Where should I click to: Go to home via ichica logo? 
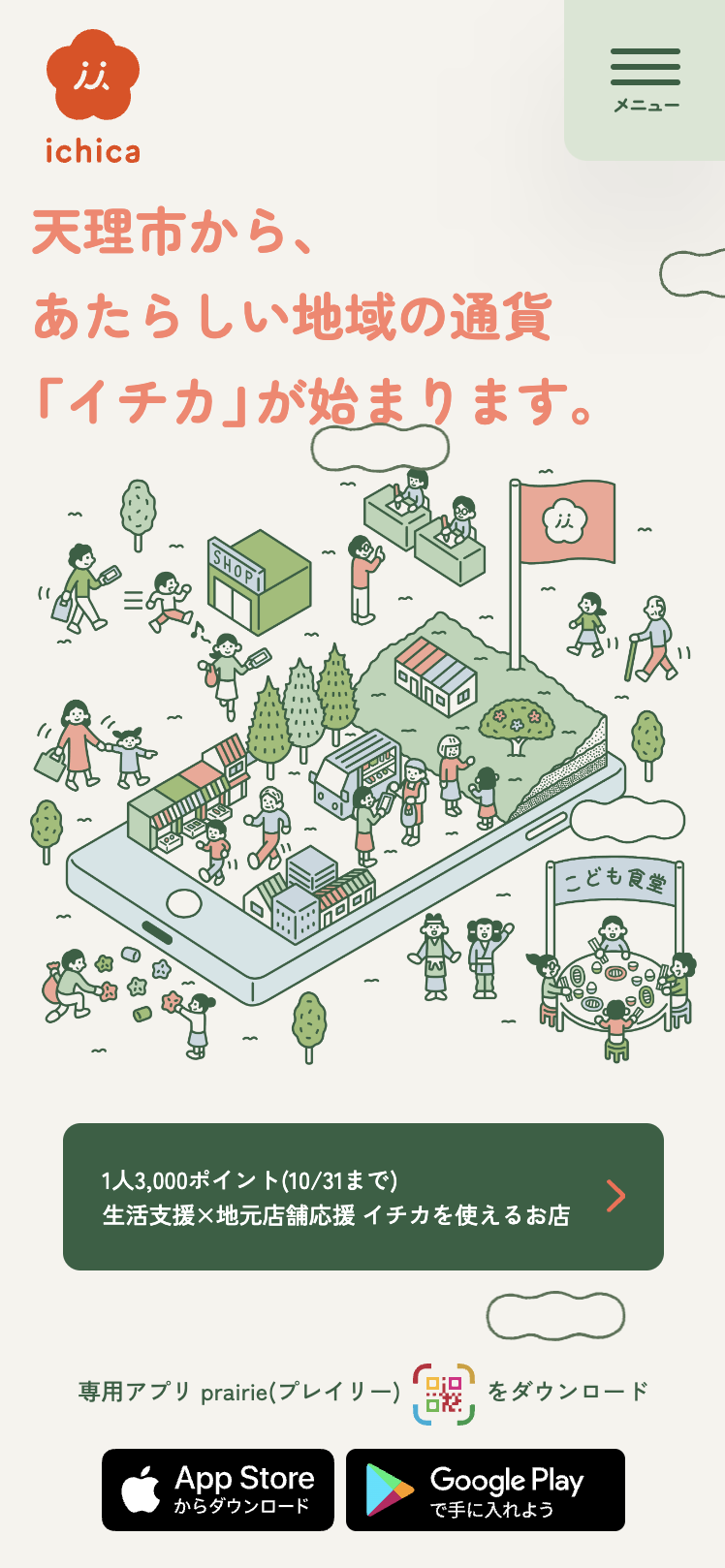pyautogui.click(x=93, y=97)
